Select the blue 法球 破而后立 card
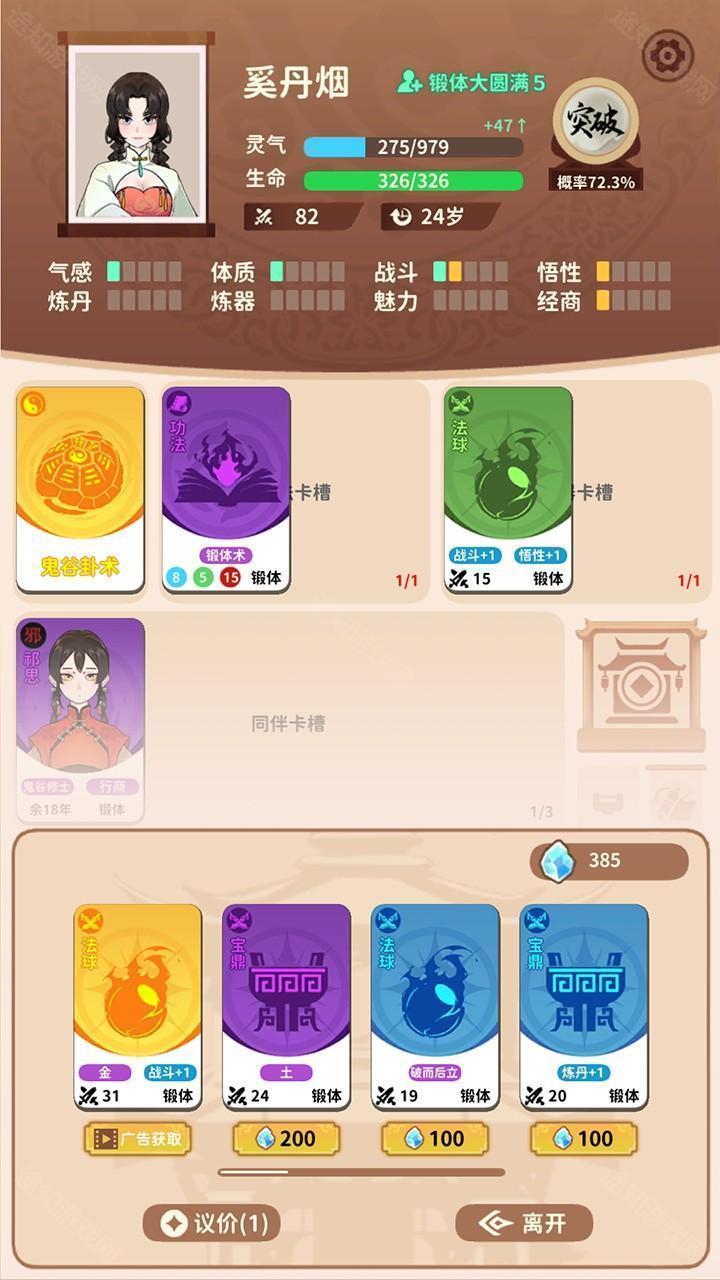 [435, 1005]
